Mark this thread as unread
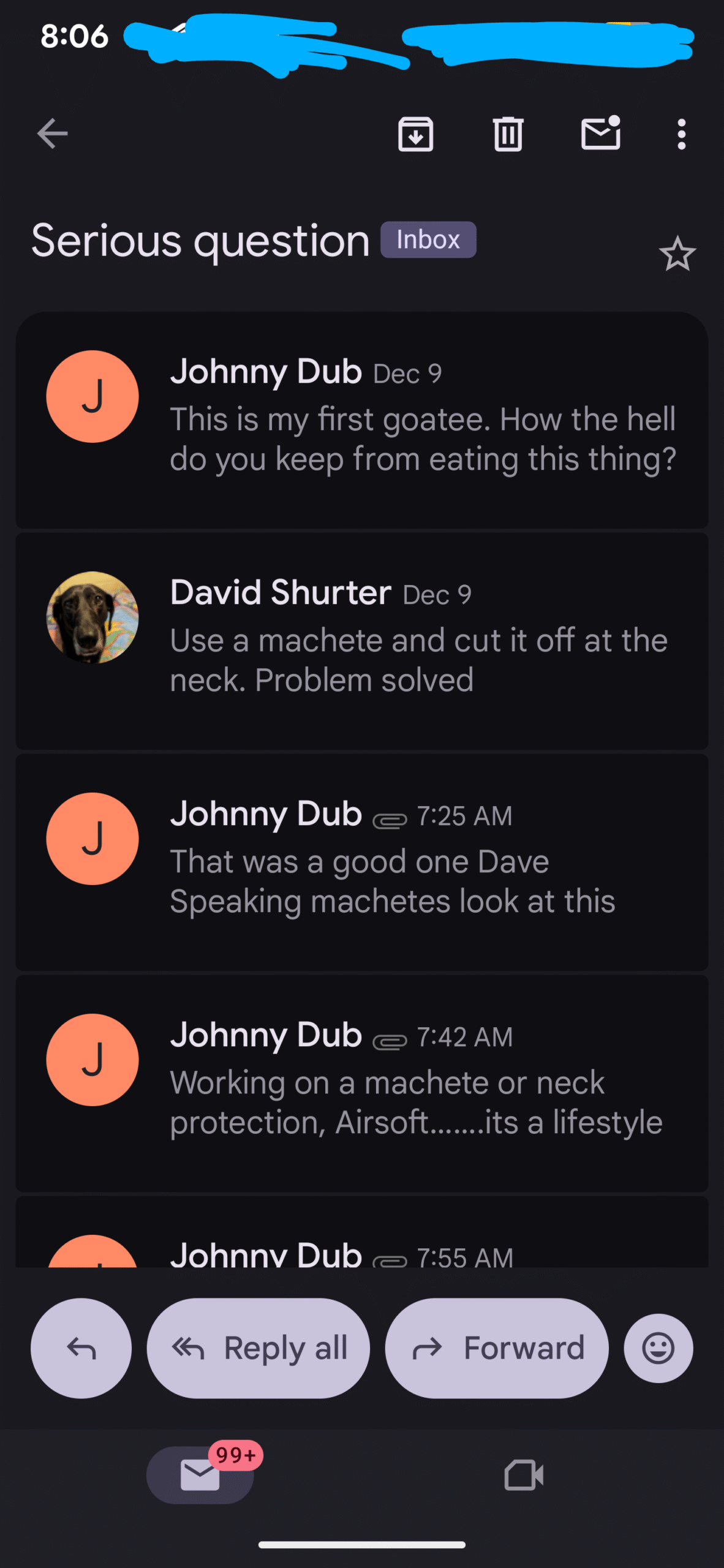Image resolution: width=724 pixels, height=1568 pixels. (600, 134)
